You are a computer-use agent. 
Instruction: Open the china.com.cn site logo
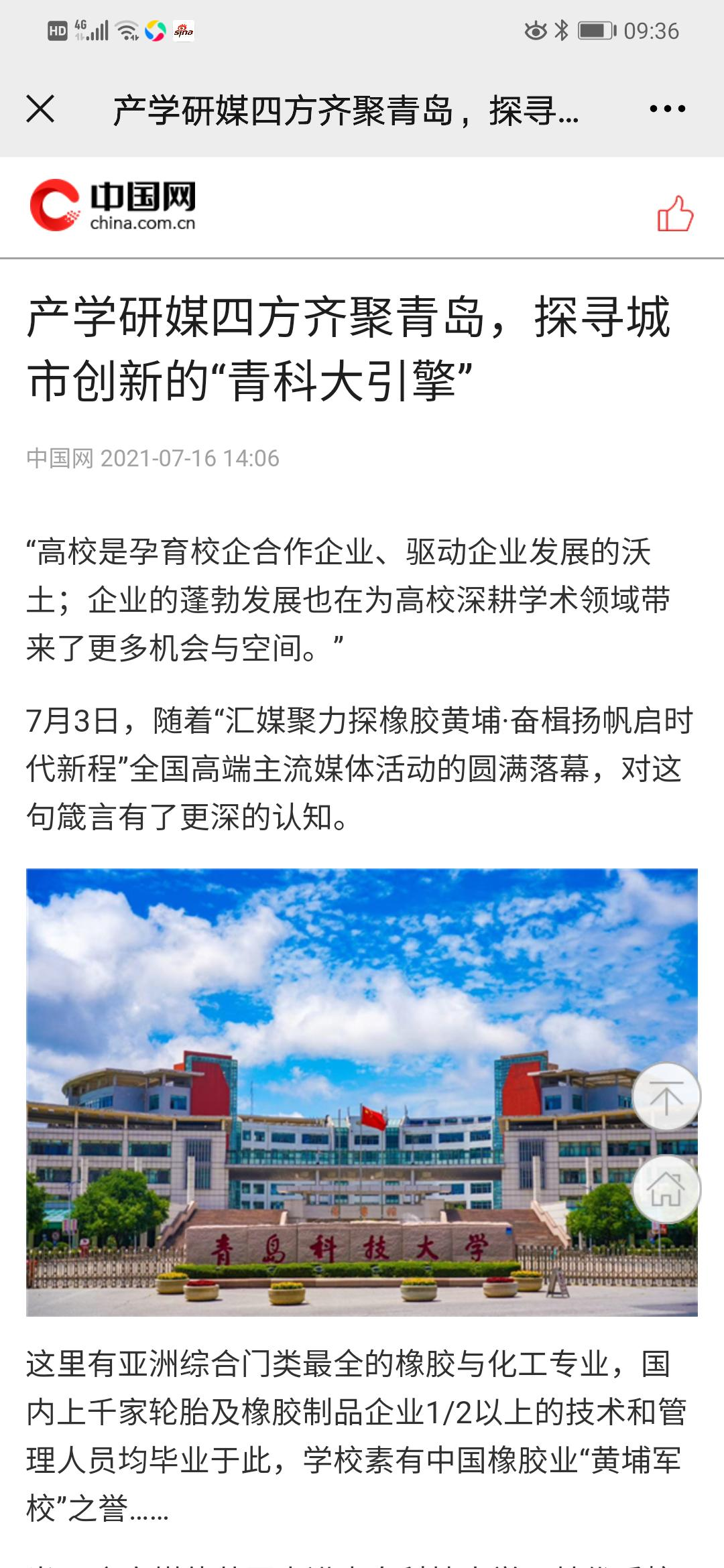click(113, 206)
